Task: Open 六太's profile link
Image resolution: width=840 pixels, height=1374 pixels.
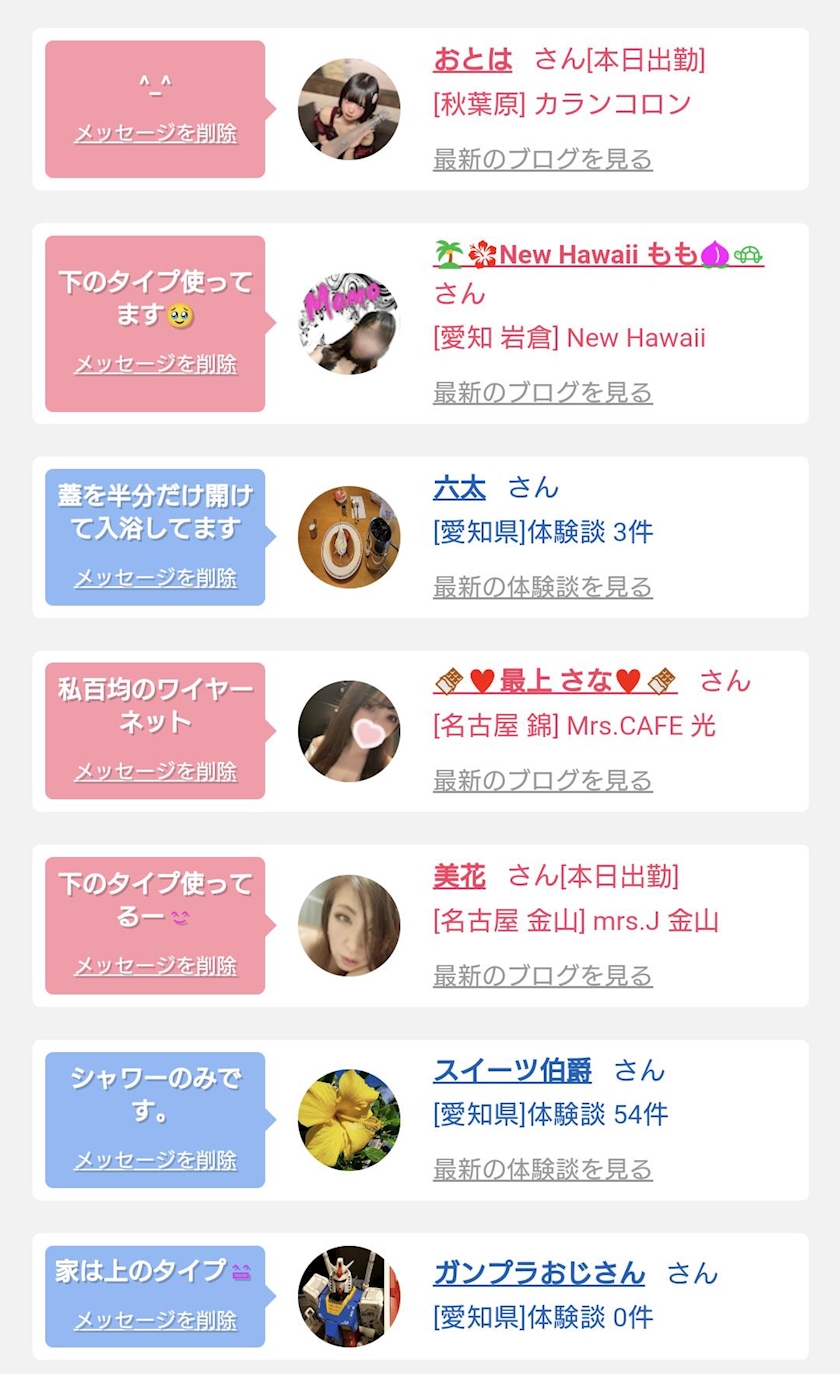Action: [x=459, y=488]
